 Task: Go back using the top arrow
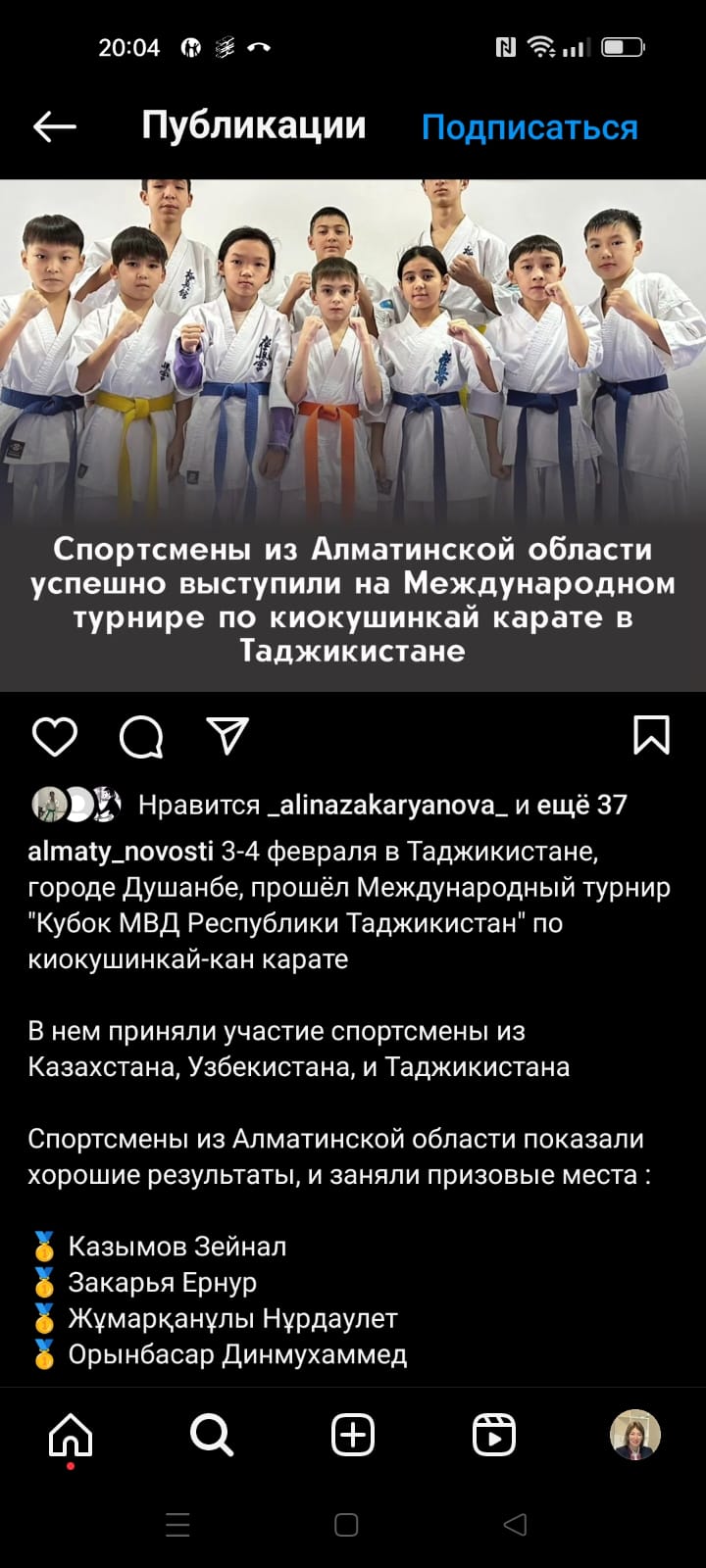tap(55, 126)
